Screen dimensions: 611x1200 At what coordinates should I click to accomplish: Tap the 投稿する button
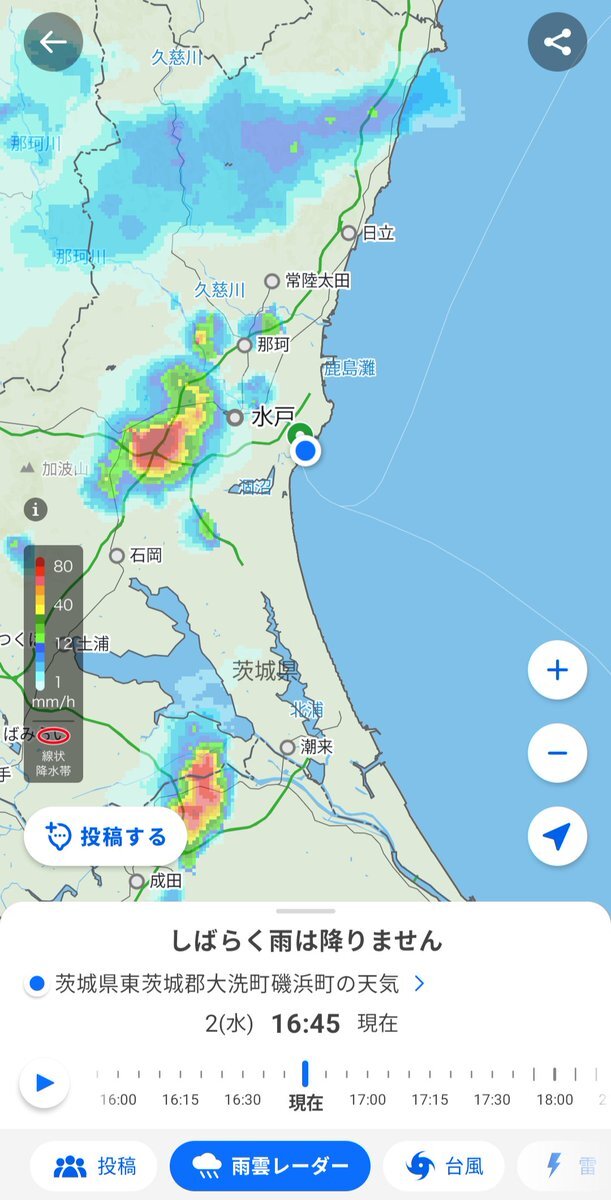pyautogui.click(x=105, y=836)
